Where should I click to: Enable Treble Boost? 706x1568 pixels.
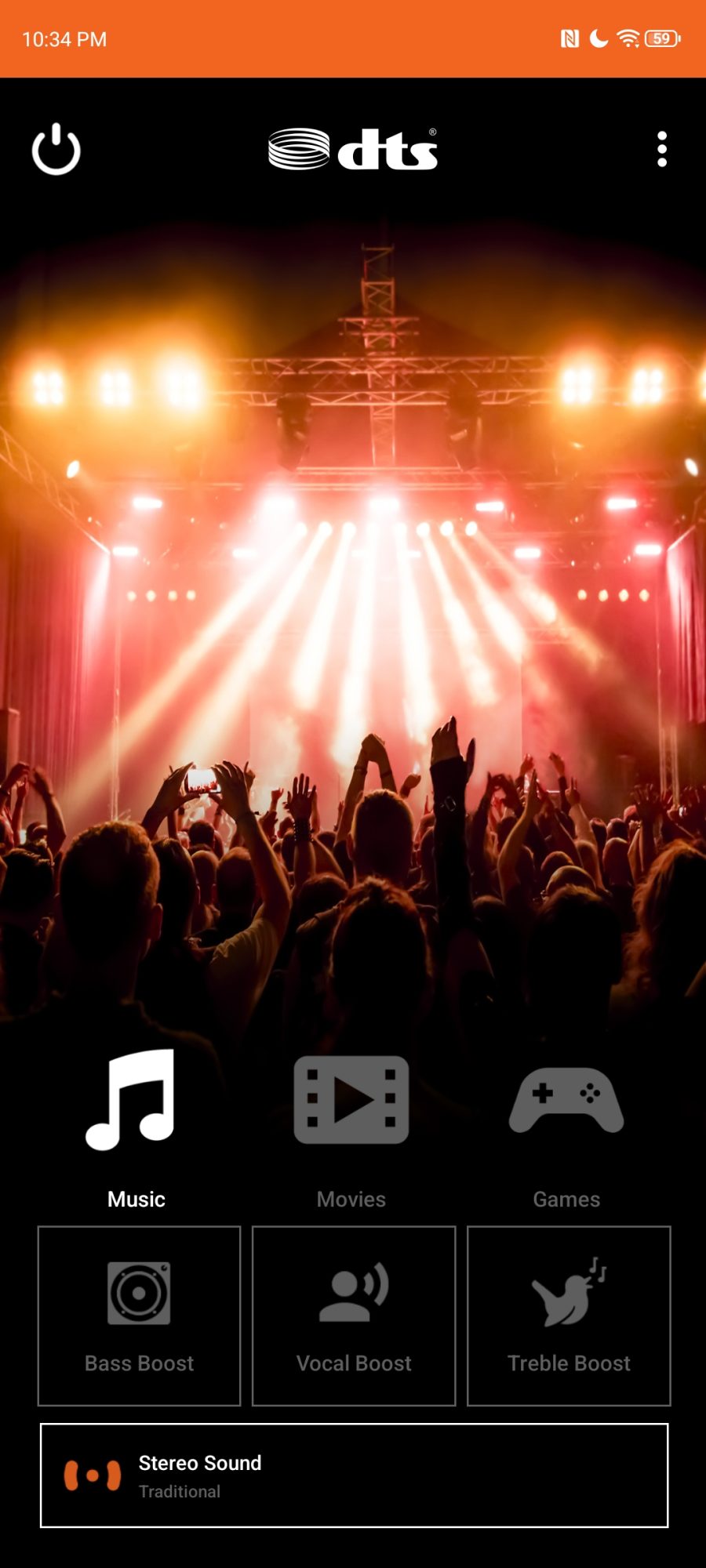tap(569, 1316)
